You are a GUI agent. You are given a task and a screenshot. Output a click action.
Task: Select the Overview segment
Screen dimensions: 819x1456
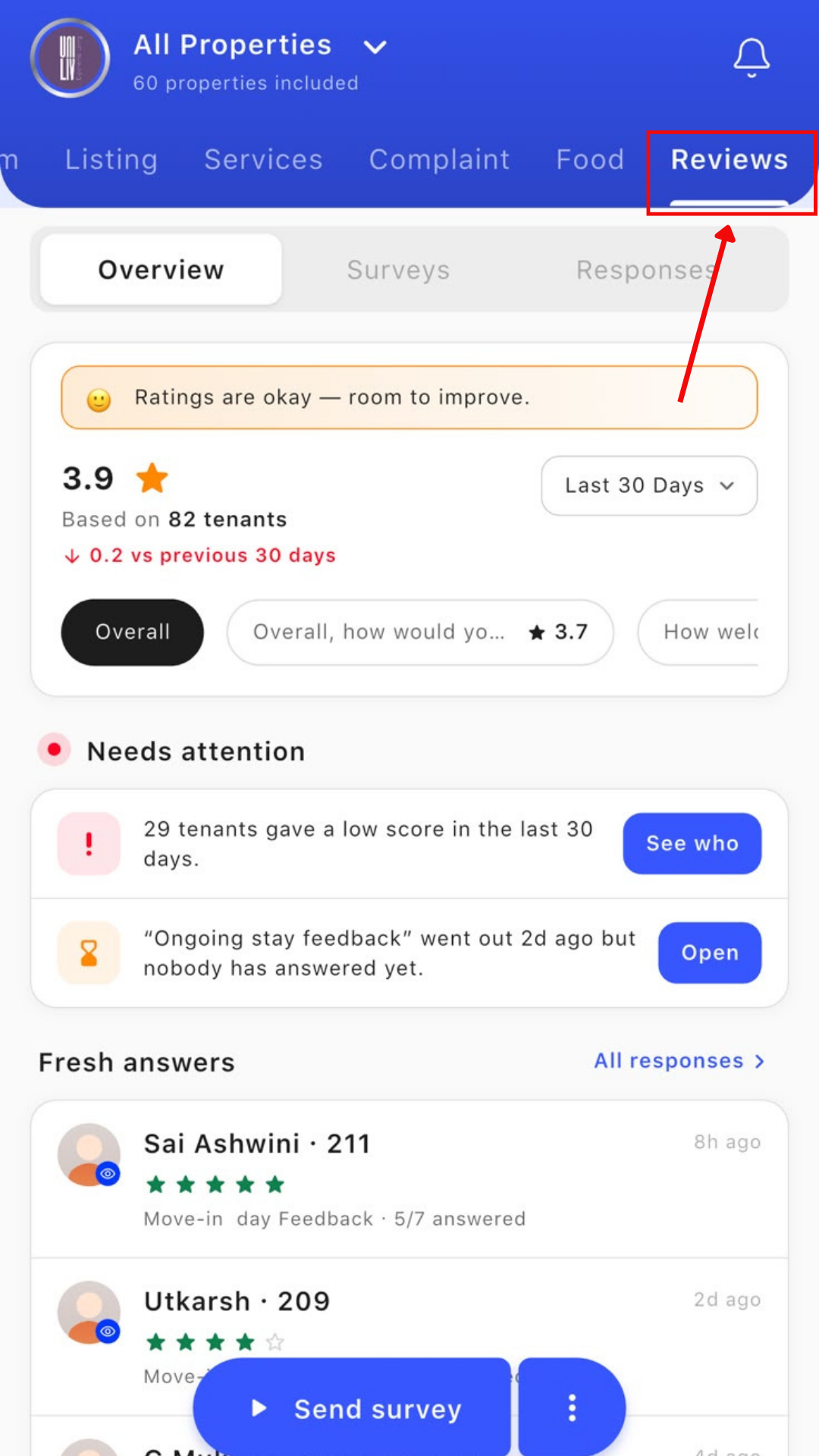pyautogui.click(x=161, y=270)
